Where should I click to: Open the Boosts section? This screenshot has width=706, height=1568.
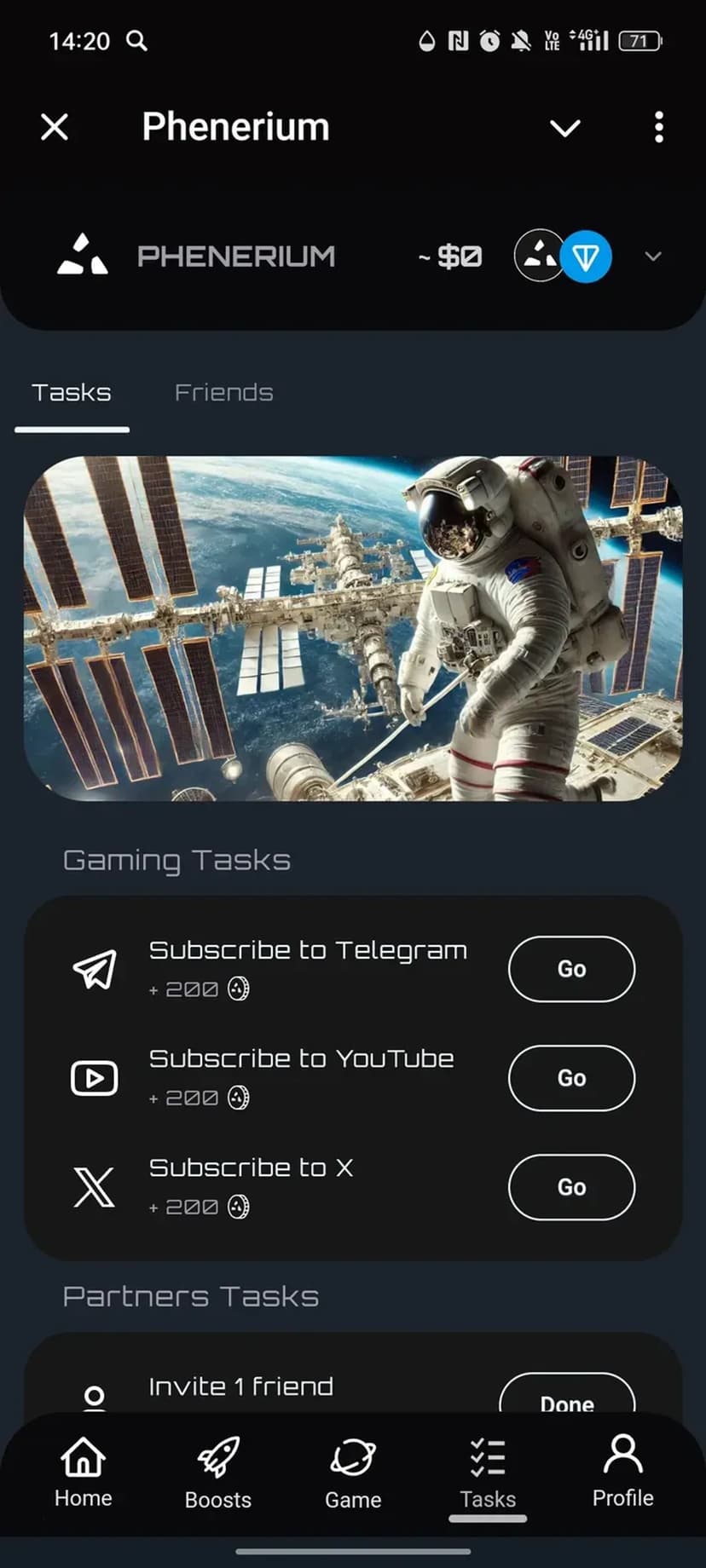[218, 1471]
